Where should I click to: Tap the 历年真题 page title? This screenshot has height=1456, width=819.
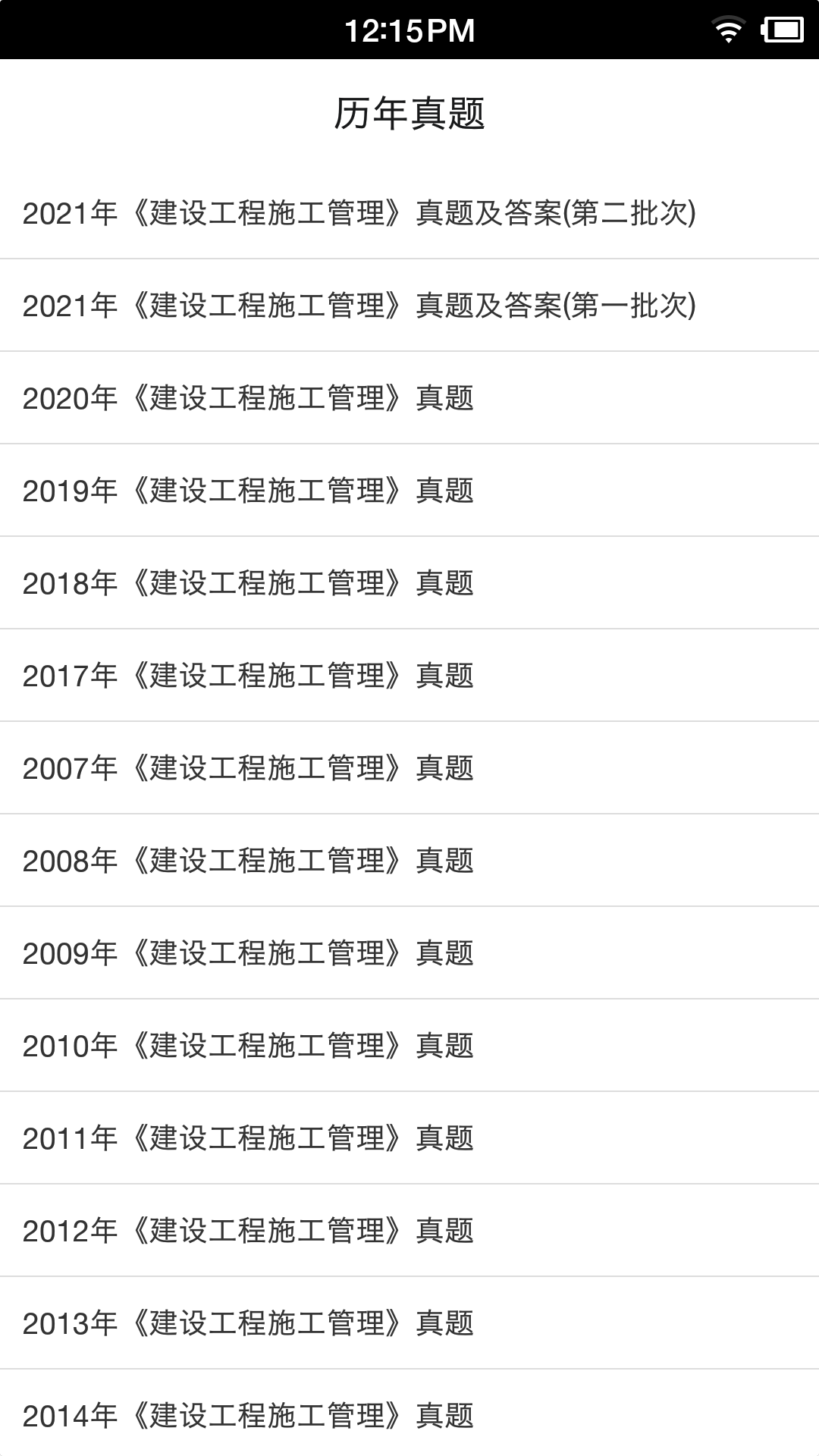(x=409, y=112)
